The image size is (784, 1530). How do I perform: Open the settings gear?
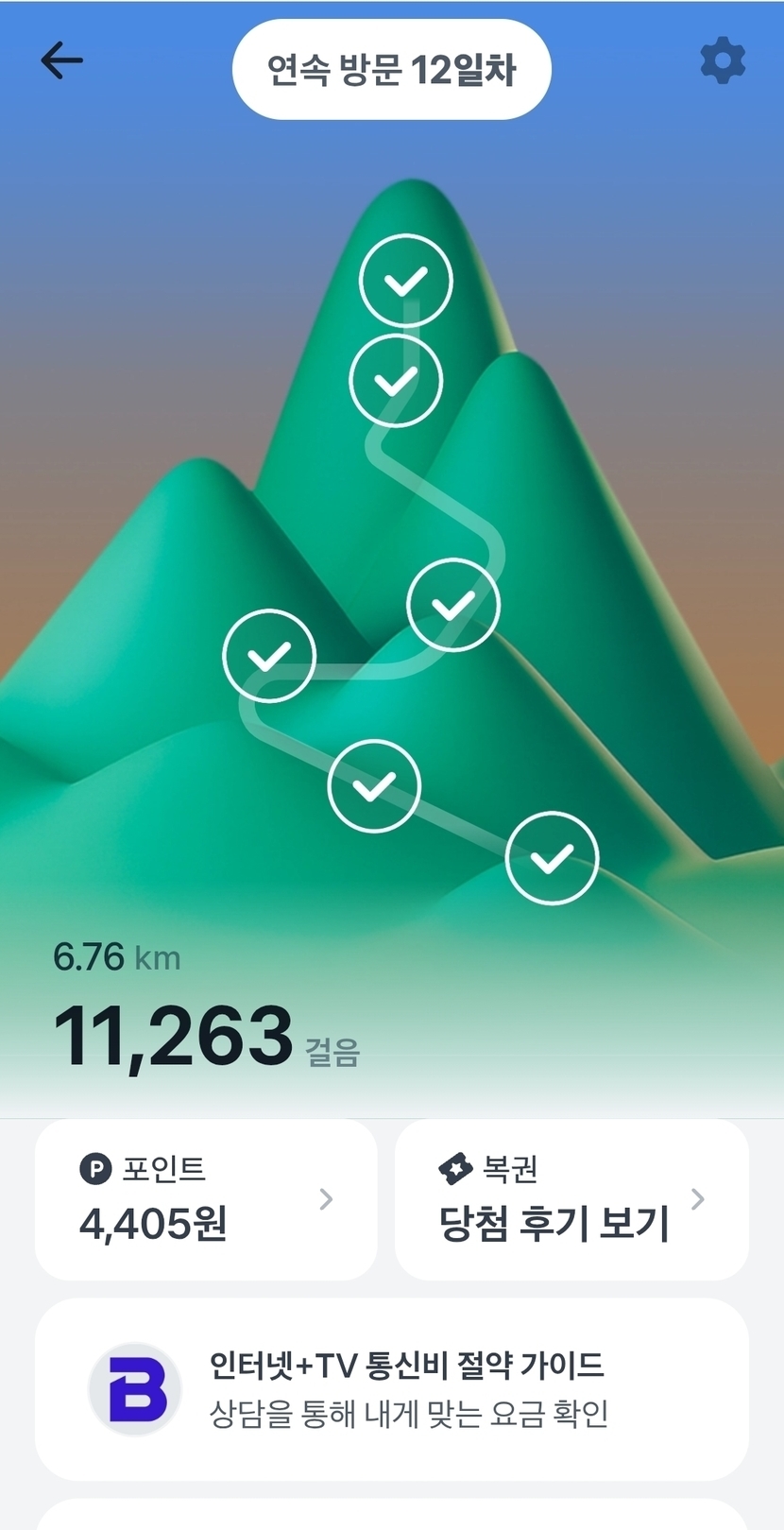723,61
